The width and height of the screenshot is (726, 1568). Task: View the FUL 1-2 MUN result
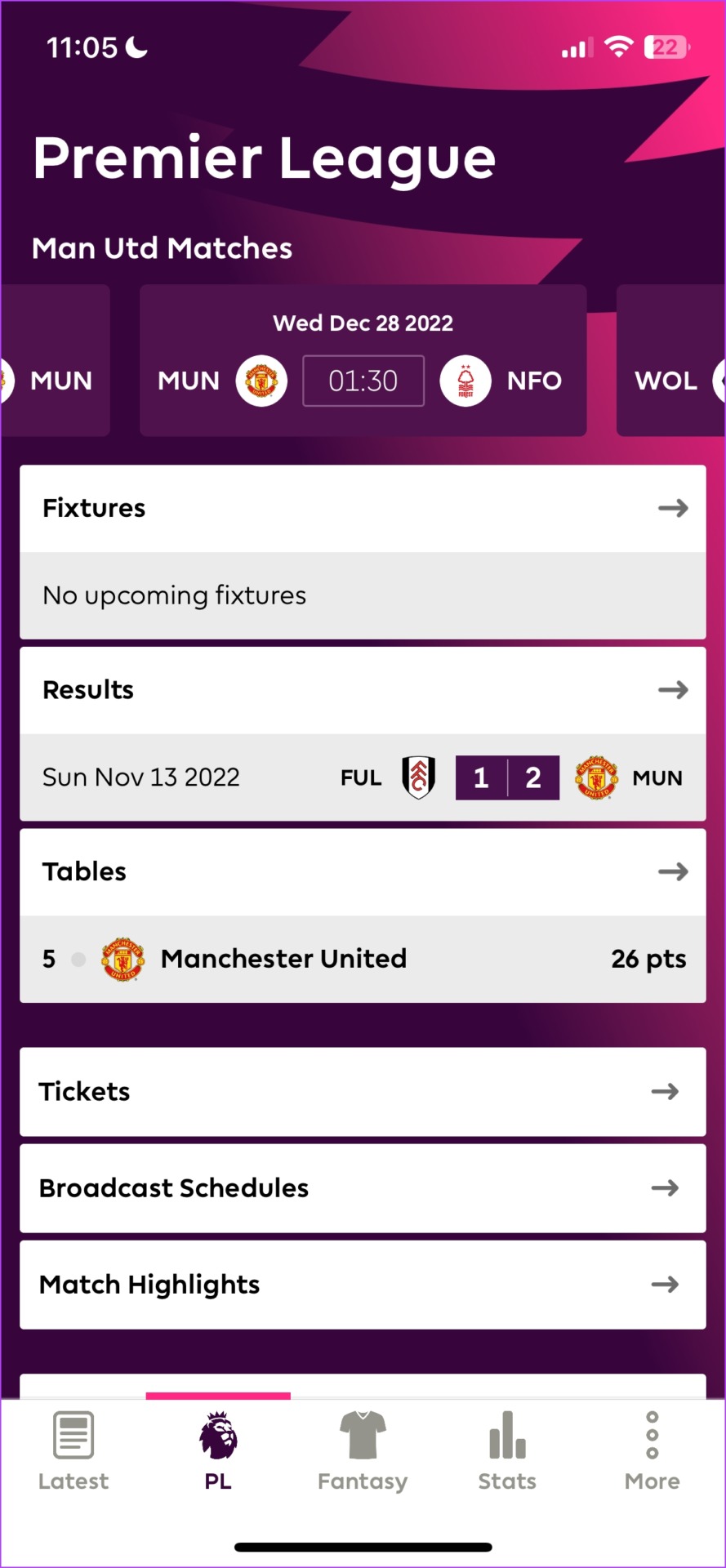(x=363, y=777)
